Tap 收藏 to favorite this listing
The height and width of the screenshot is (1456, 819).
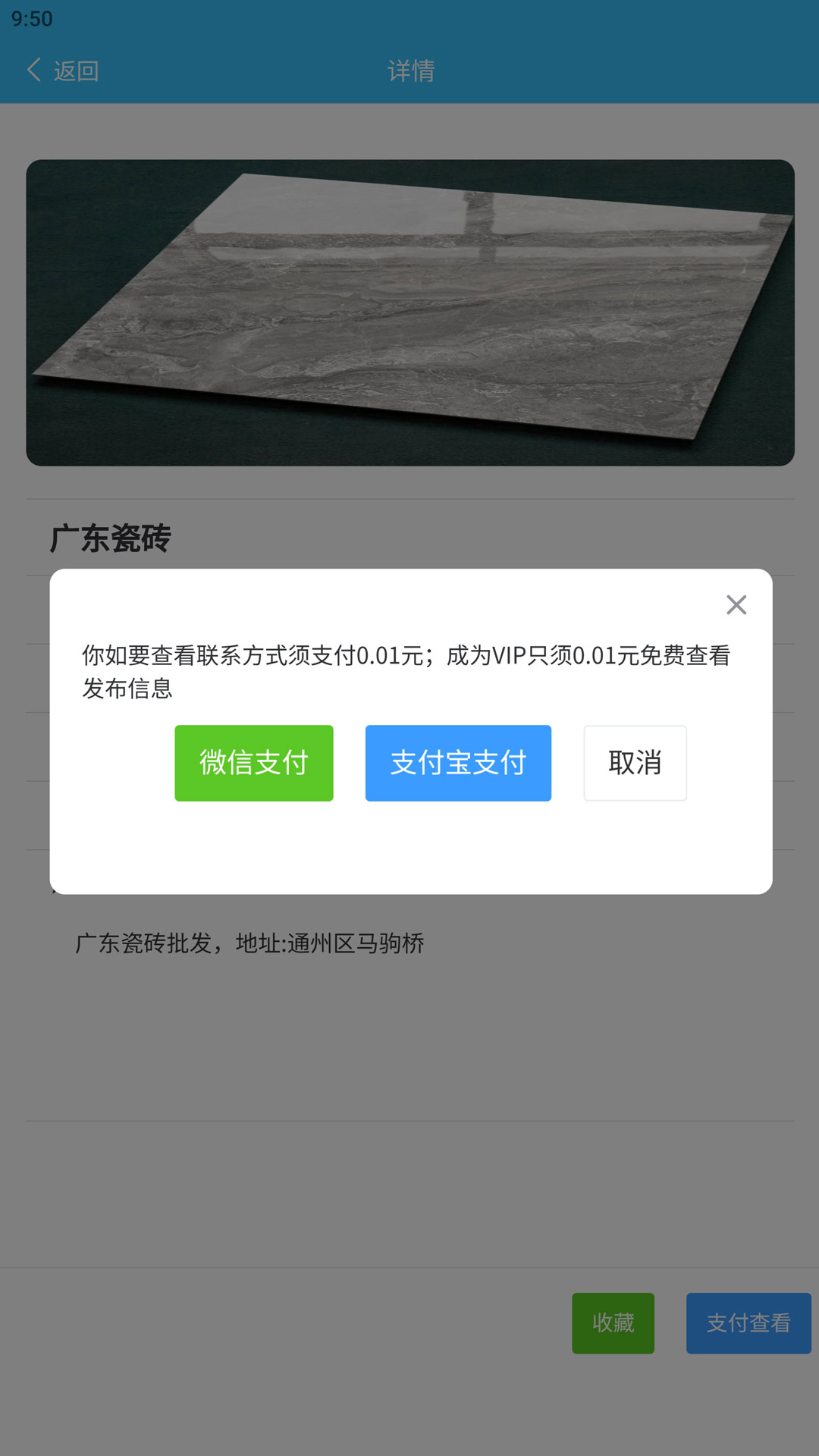(x=612, y=1323)
